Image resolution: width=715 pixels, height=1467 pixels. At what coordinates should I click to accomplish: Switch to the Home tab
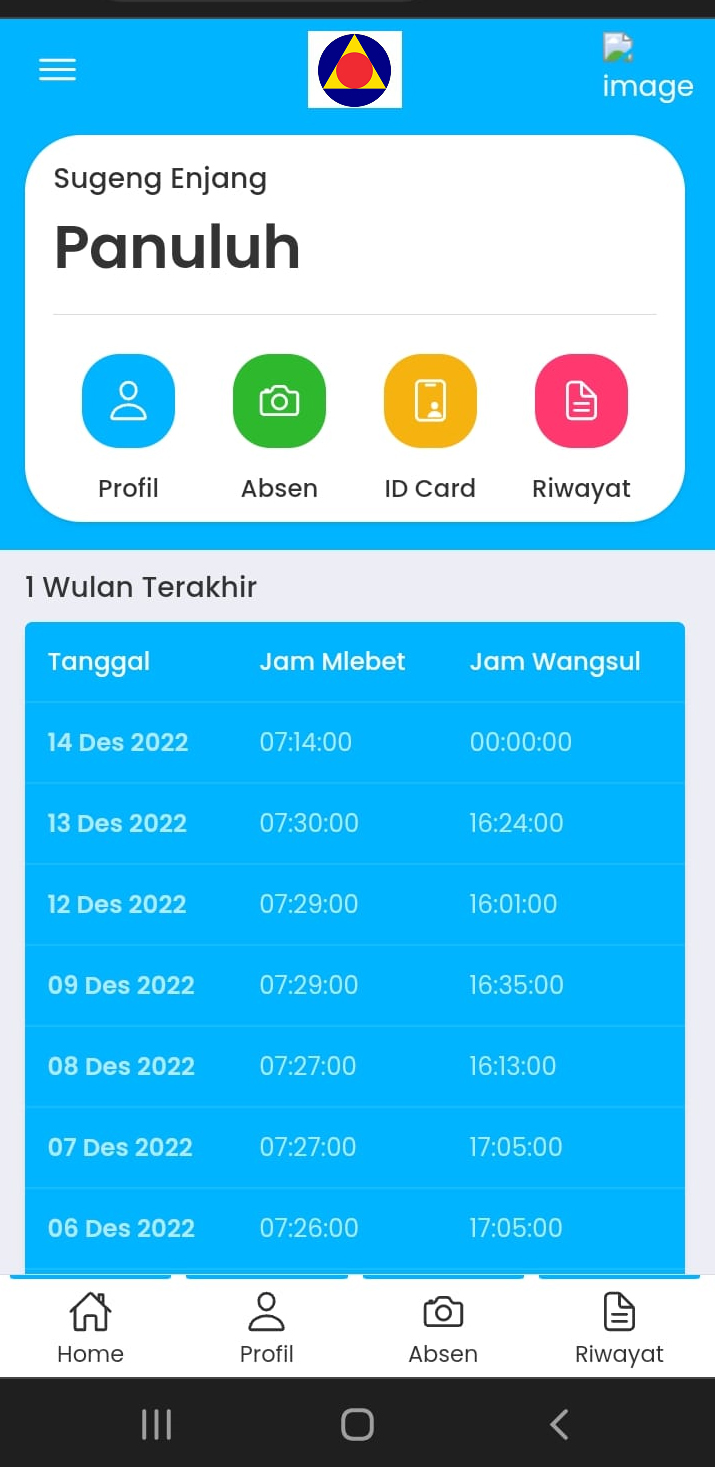90,1328
